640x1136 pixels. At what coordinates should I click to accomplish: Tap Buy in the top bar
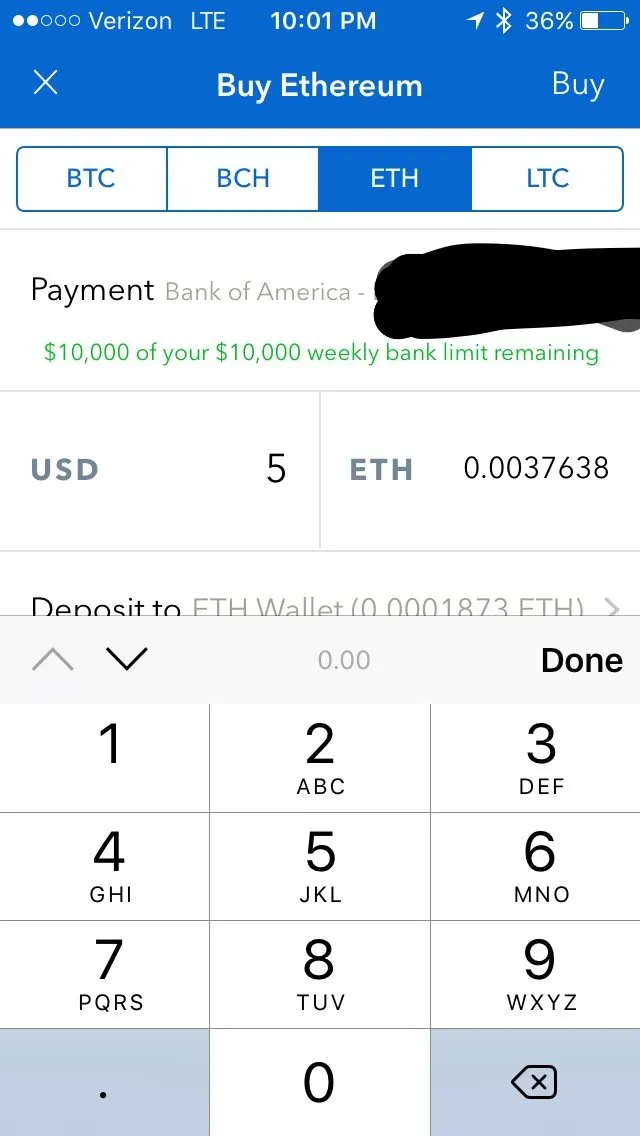[578, 85]
